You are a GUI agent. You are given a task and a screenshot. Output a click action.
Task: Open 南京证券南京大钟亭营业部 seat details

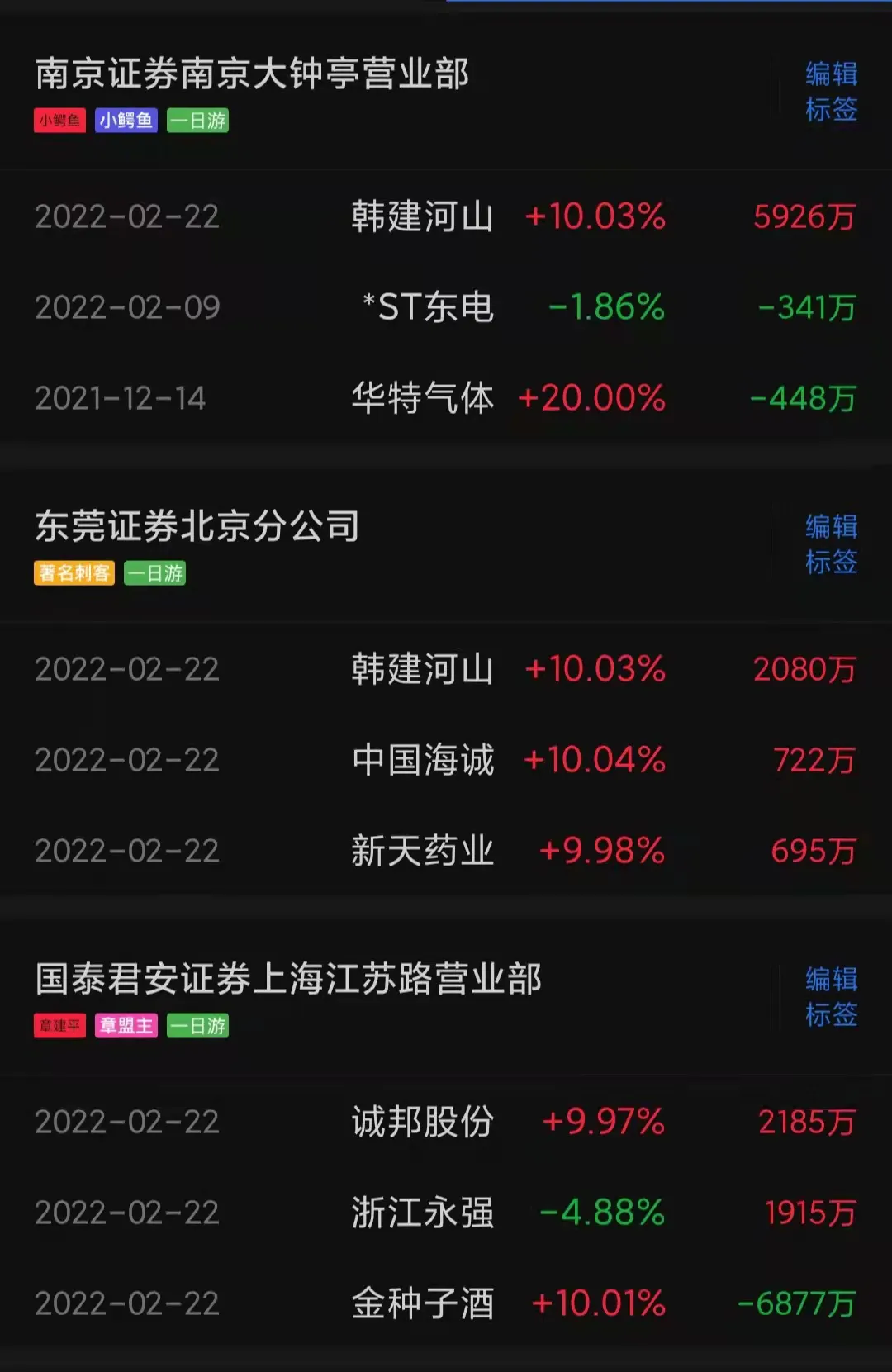click(252, 74)
